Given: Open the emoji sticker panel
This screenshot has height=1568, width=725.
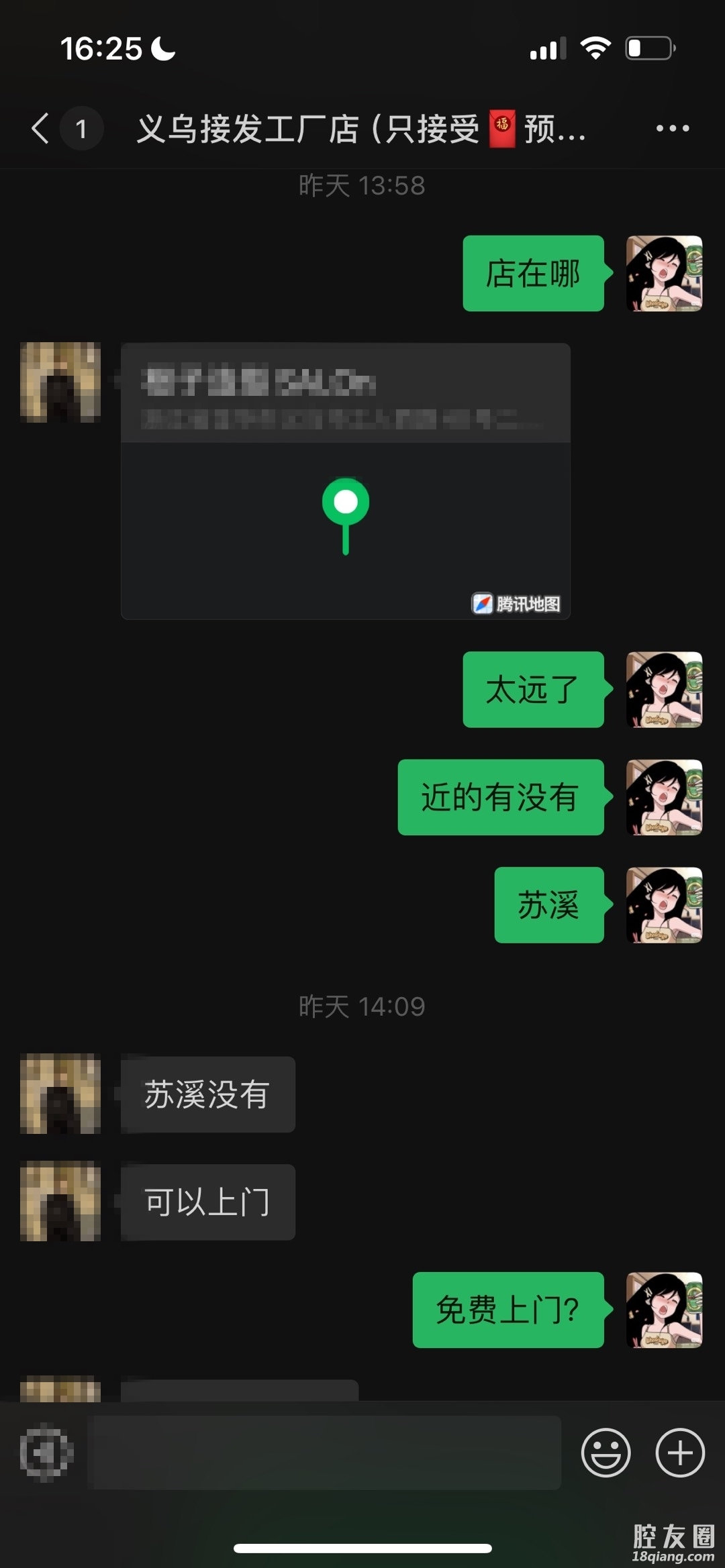Looking at the screenshot, I should (x=606, y=1453).
